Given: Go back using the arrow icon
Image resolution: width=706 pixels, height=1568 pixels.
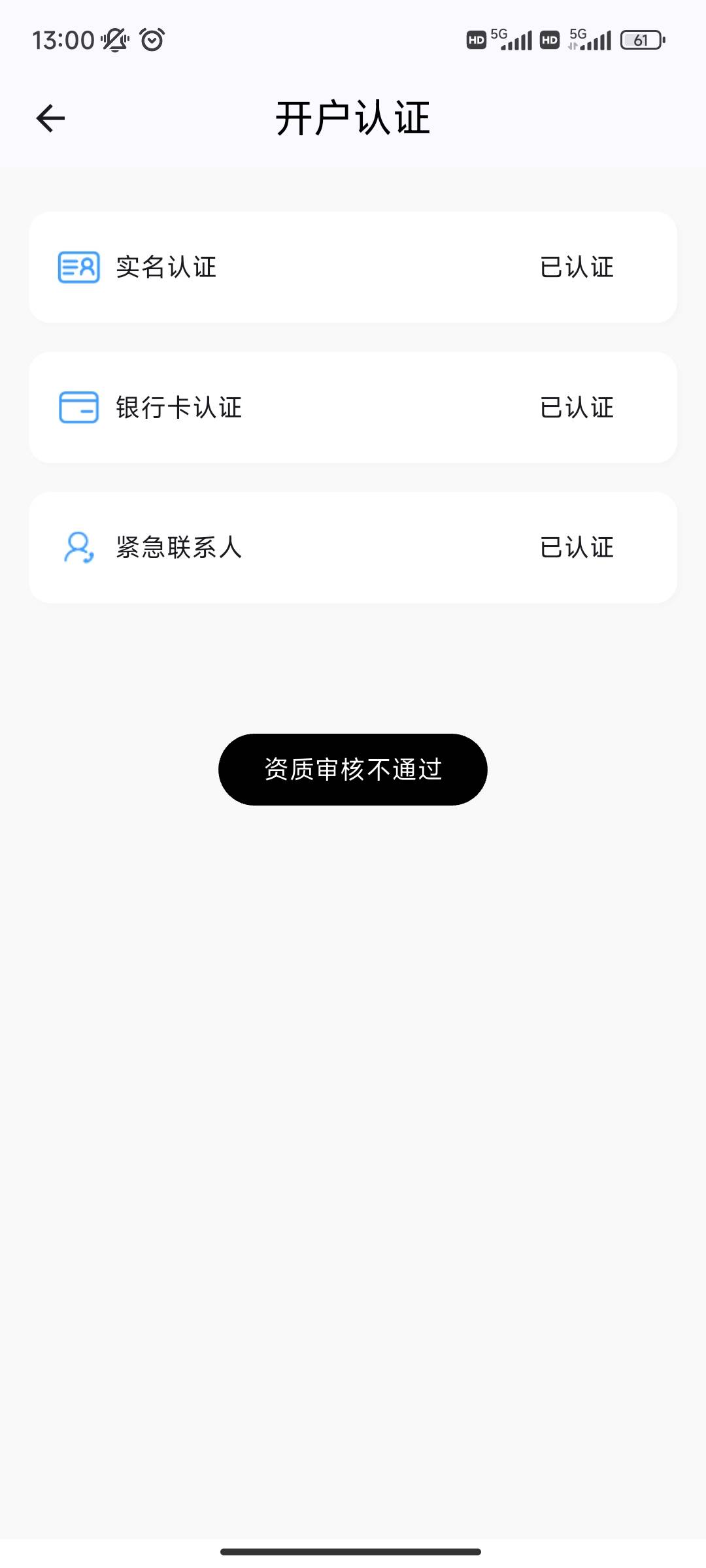Looking at the screenshot, I should coord(50,118).
